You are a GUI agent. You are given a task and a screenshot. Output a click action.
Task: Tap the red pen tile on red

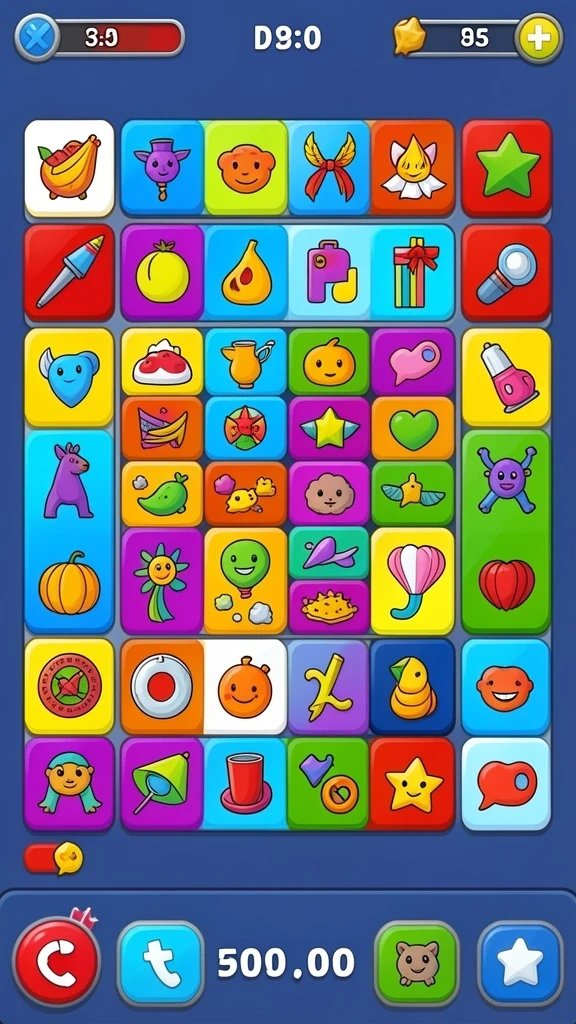[x=69, y=273]
